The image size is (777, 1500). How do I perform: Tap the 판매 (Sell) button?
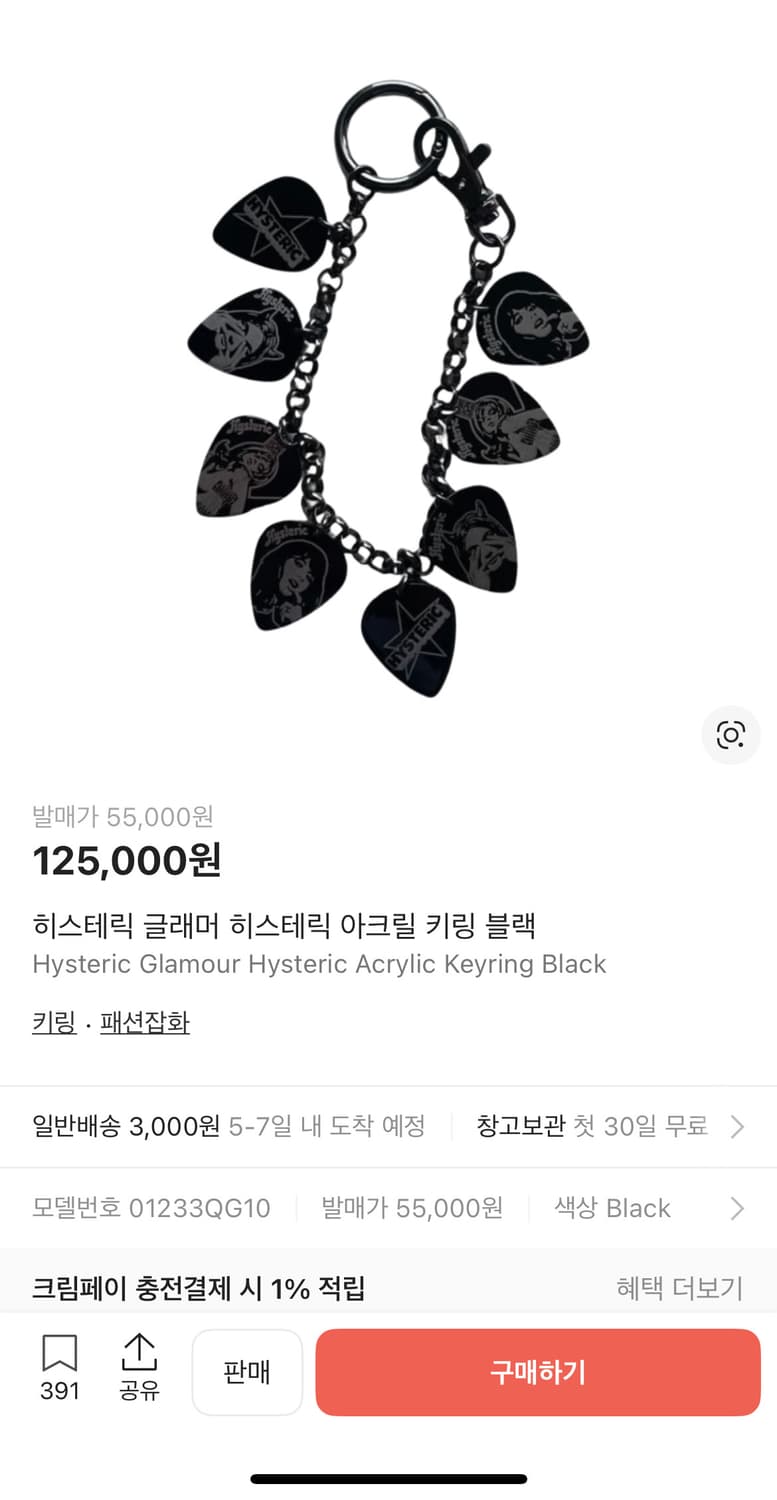tap(247, 1372)
